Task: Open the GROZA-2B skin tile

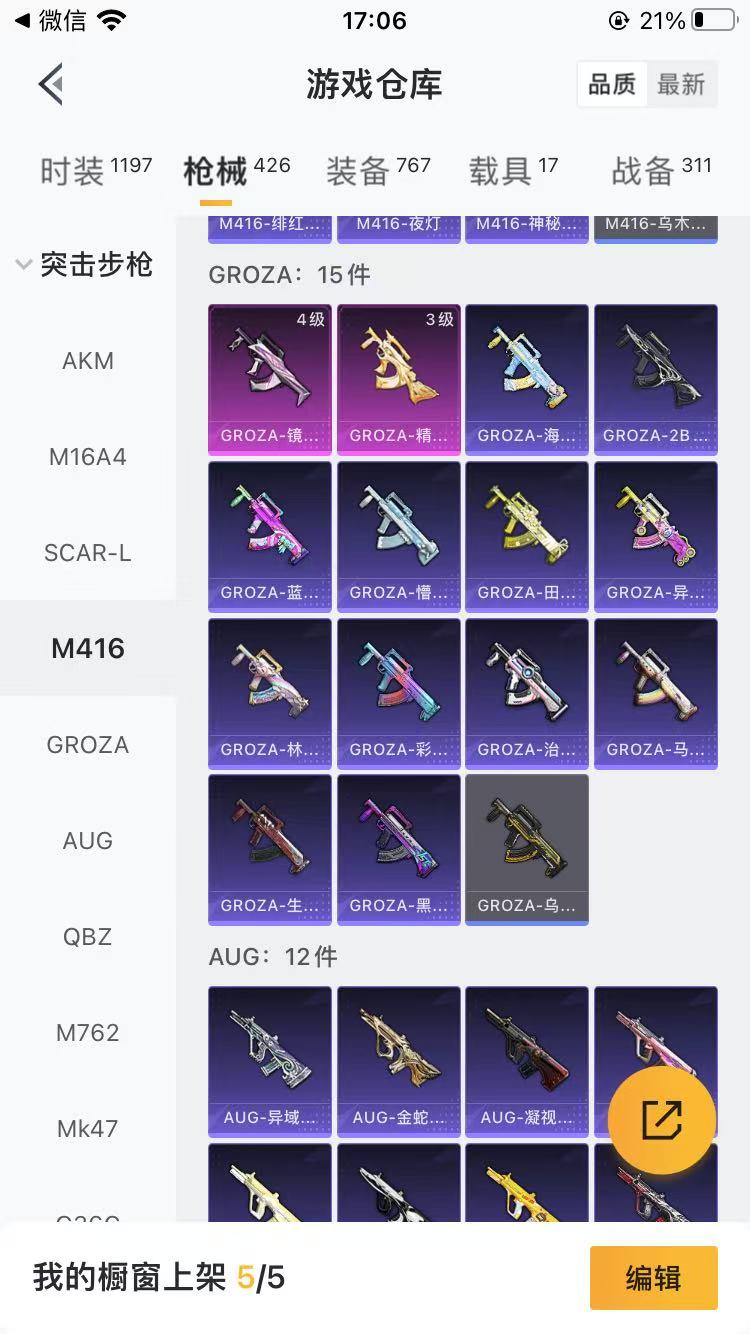Action: (x=656, y=380)
